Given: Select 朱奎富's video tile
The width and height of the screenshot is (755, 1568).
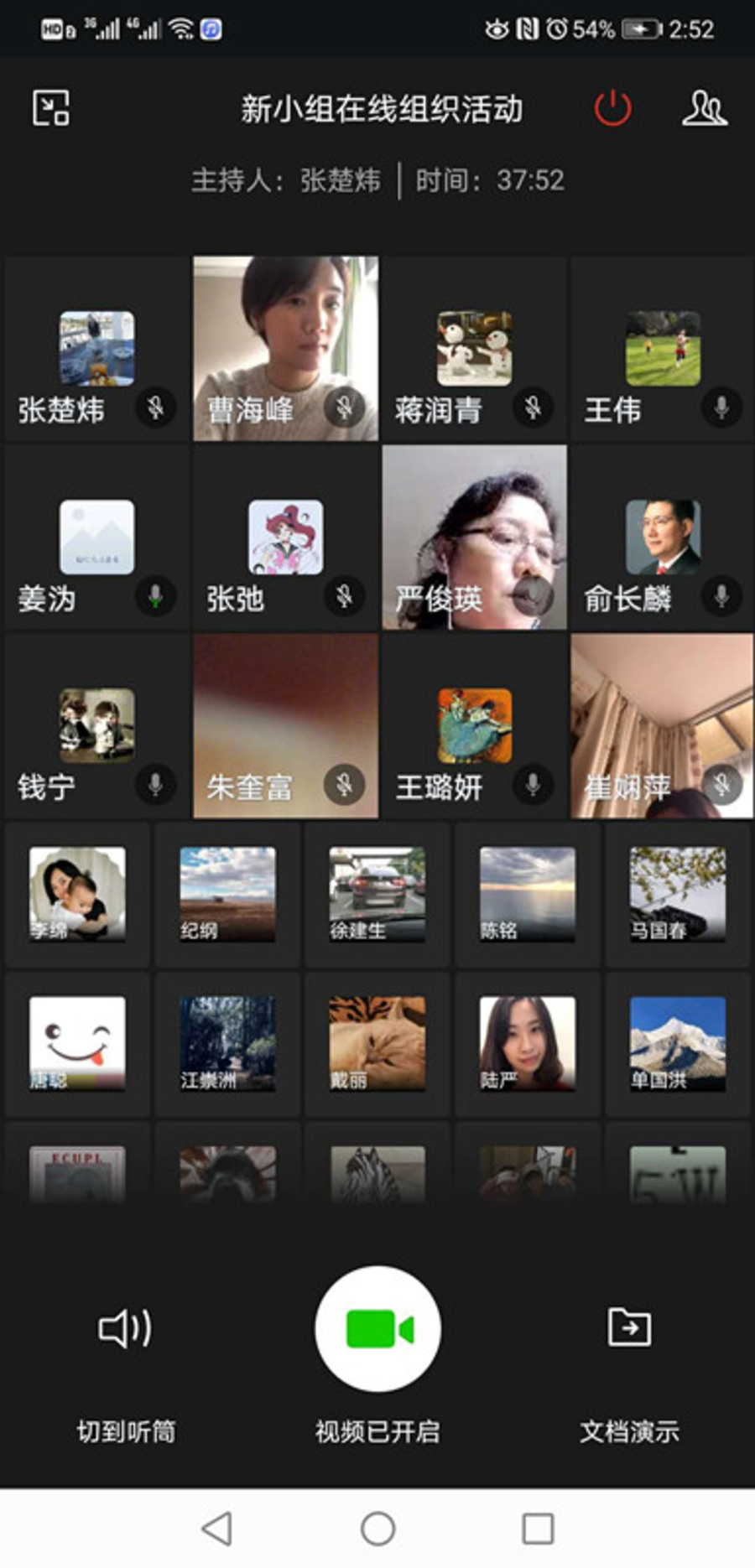Looking at the screenshot, I should tap(285, 725).
